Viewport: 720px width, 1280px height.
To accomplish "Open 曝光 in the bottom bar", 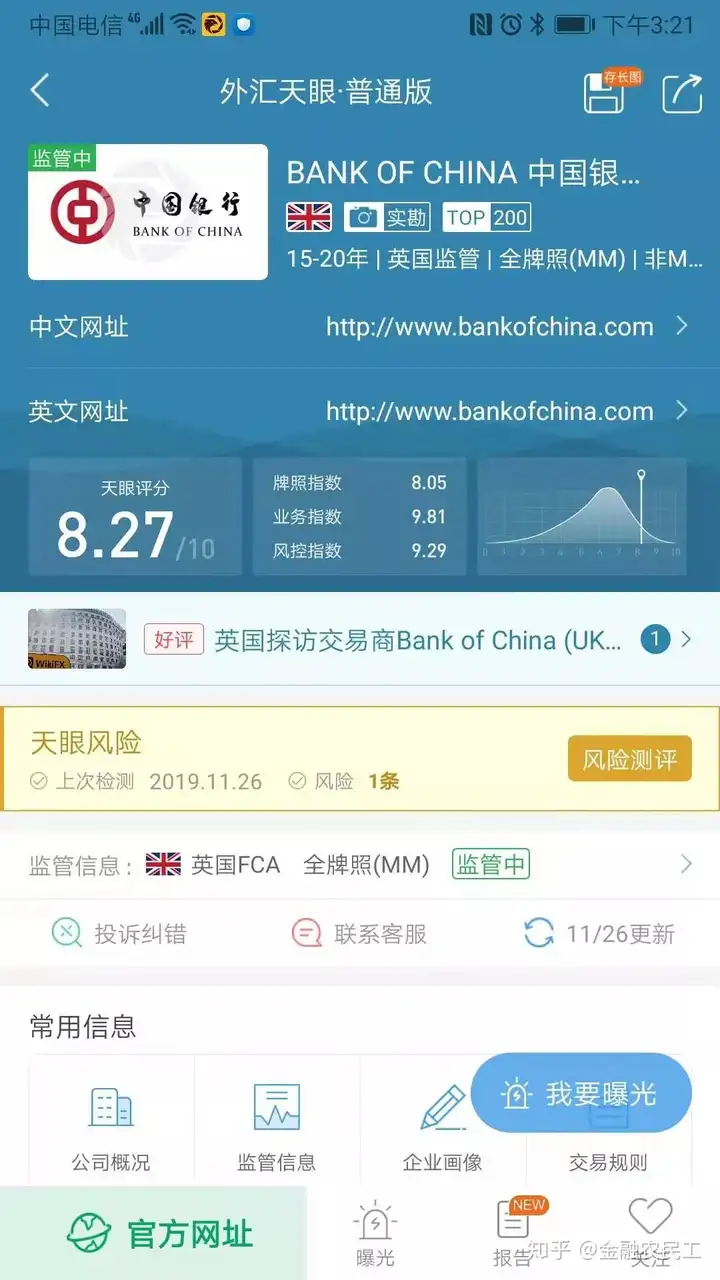I will pos(375,1234).
